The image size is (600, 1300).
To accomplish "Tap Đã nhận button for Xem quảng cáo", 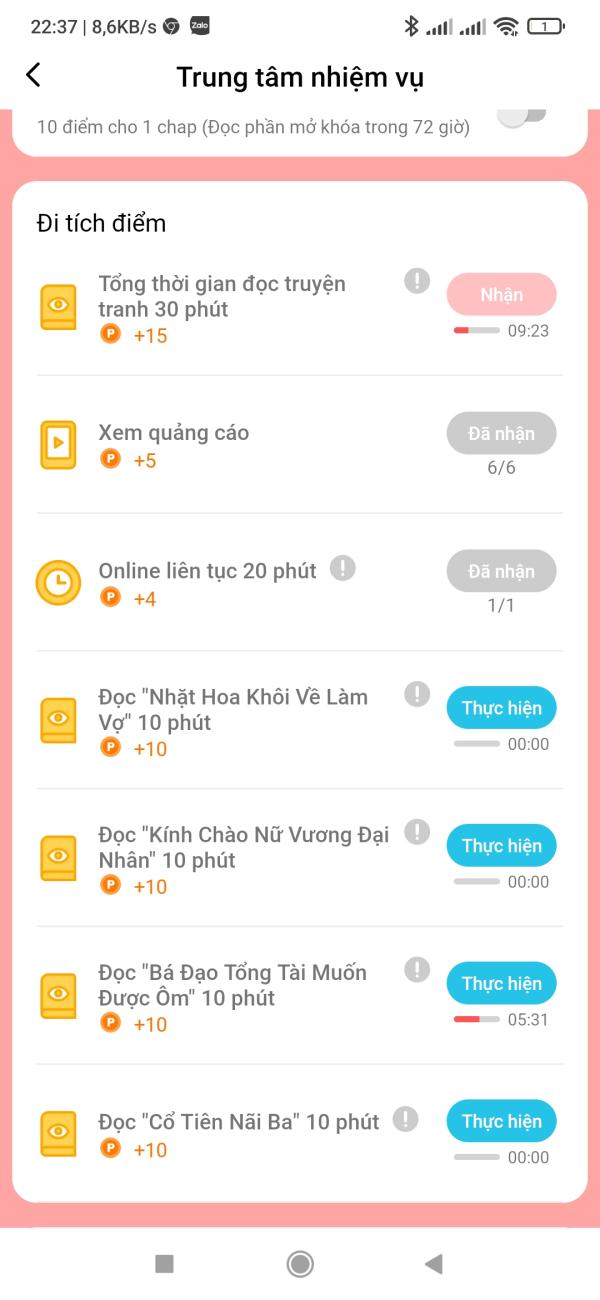I will coord(501,433).
